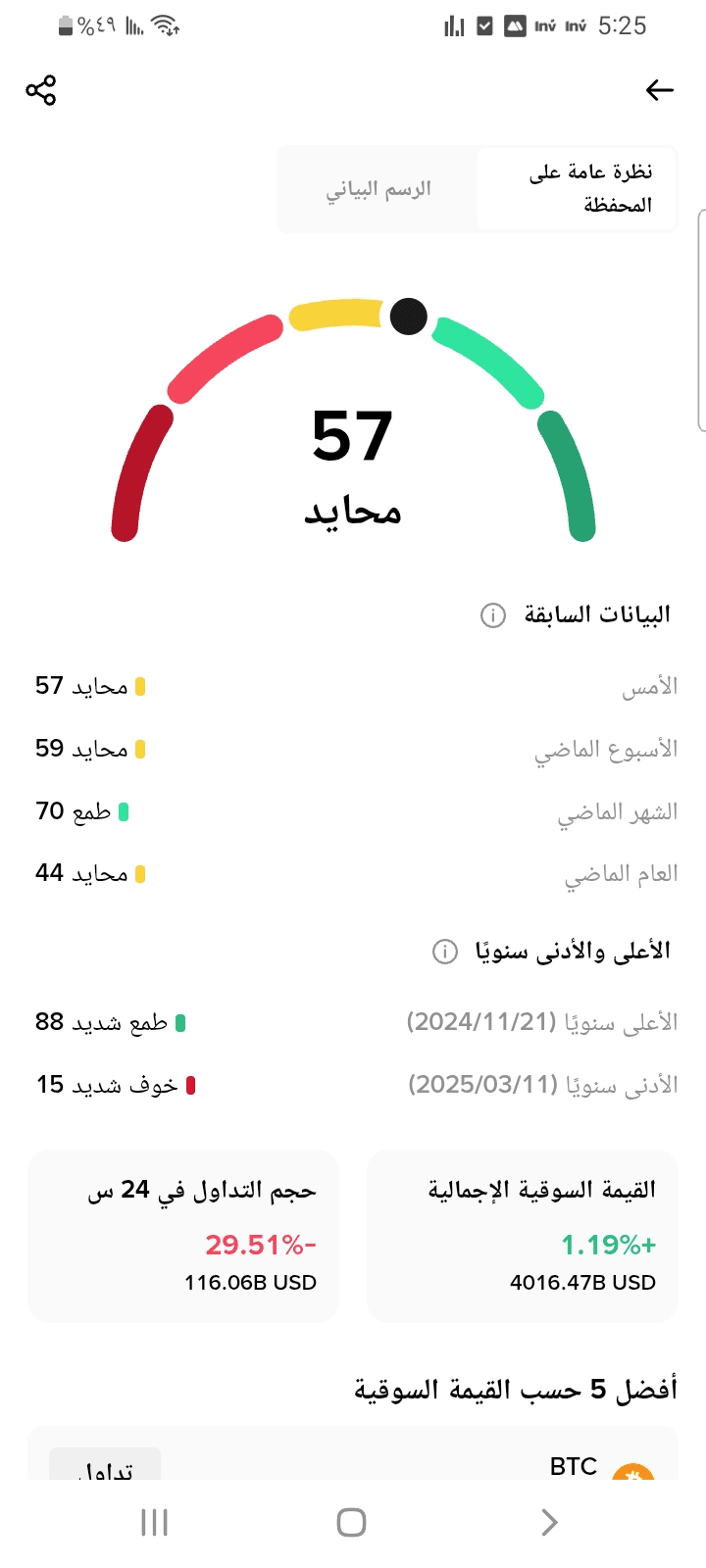Go back using the top arrow

click(x=660, y=90)
